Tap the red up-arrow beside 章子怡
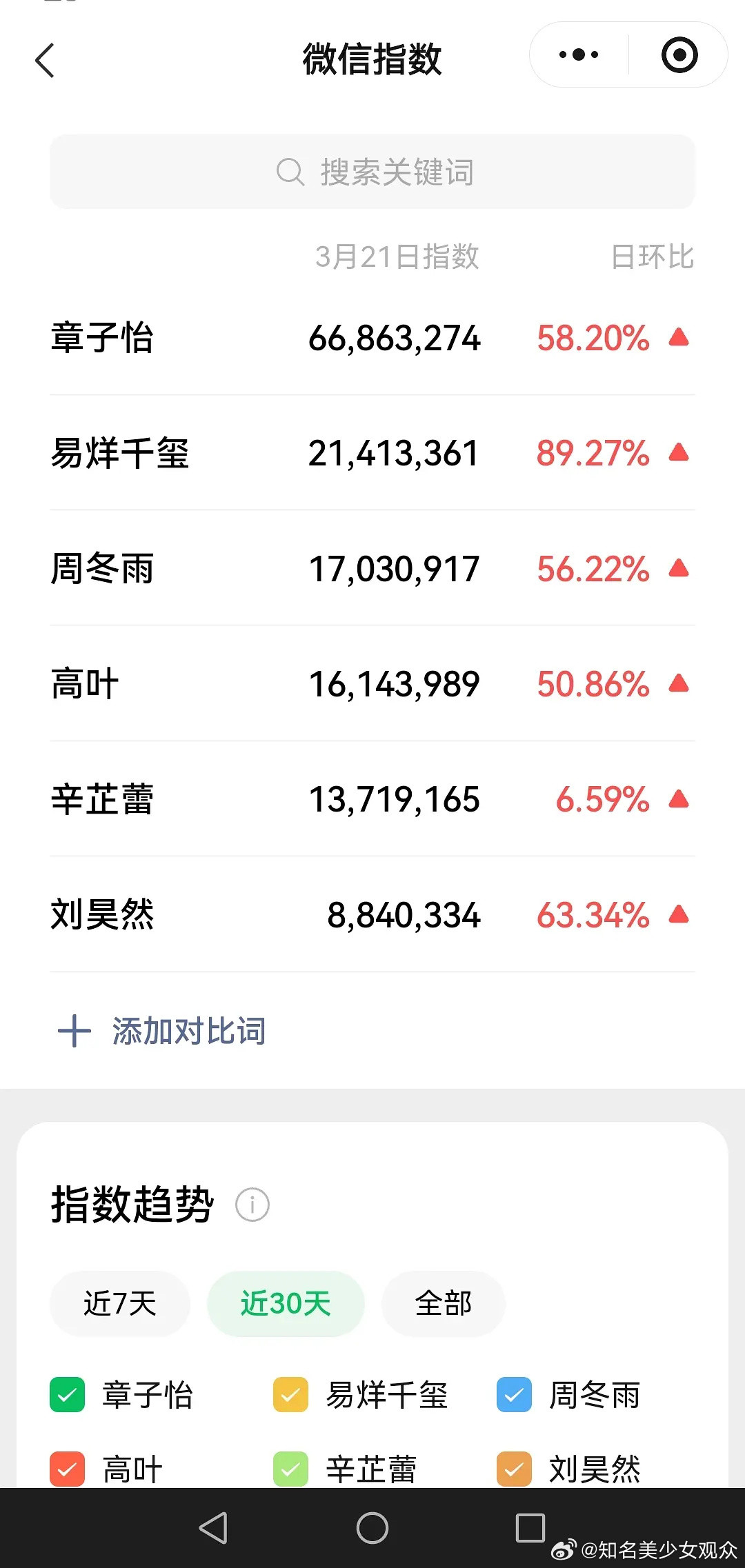 click(x=679, y=337)
